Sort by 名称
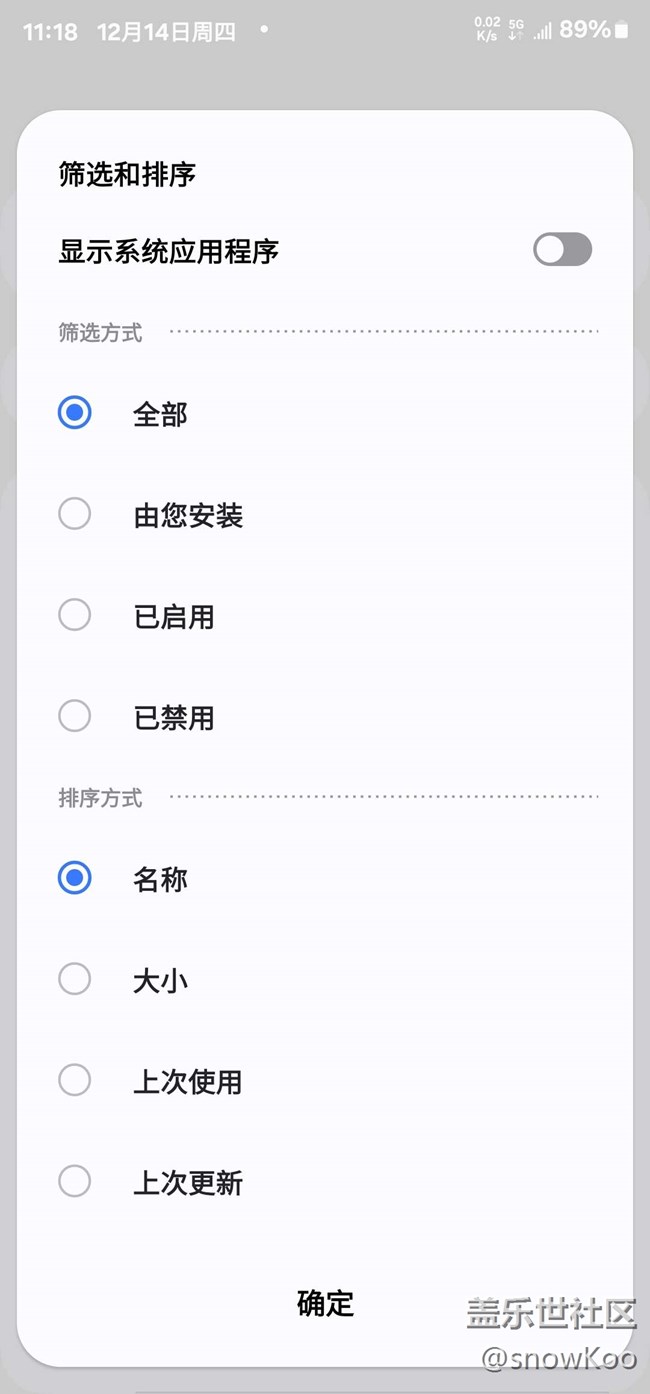This screenshot has height=1394, width=650. pos(75,878)
